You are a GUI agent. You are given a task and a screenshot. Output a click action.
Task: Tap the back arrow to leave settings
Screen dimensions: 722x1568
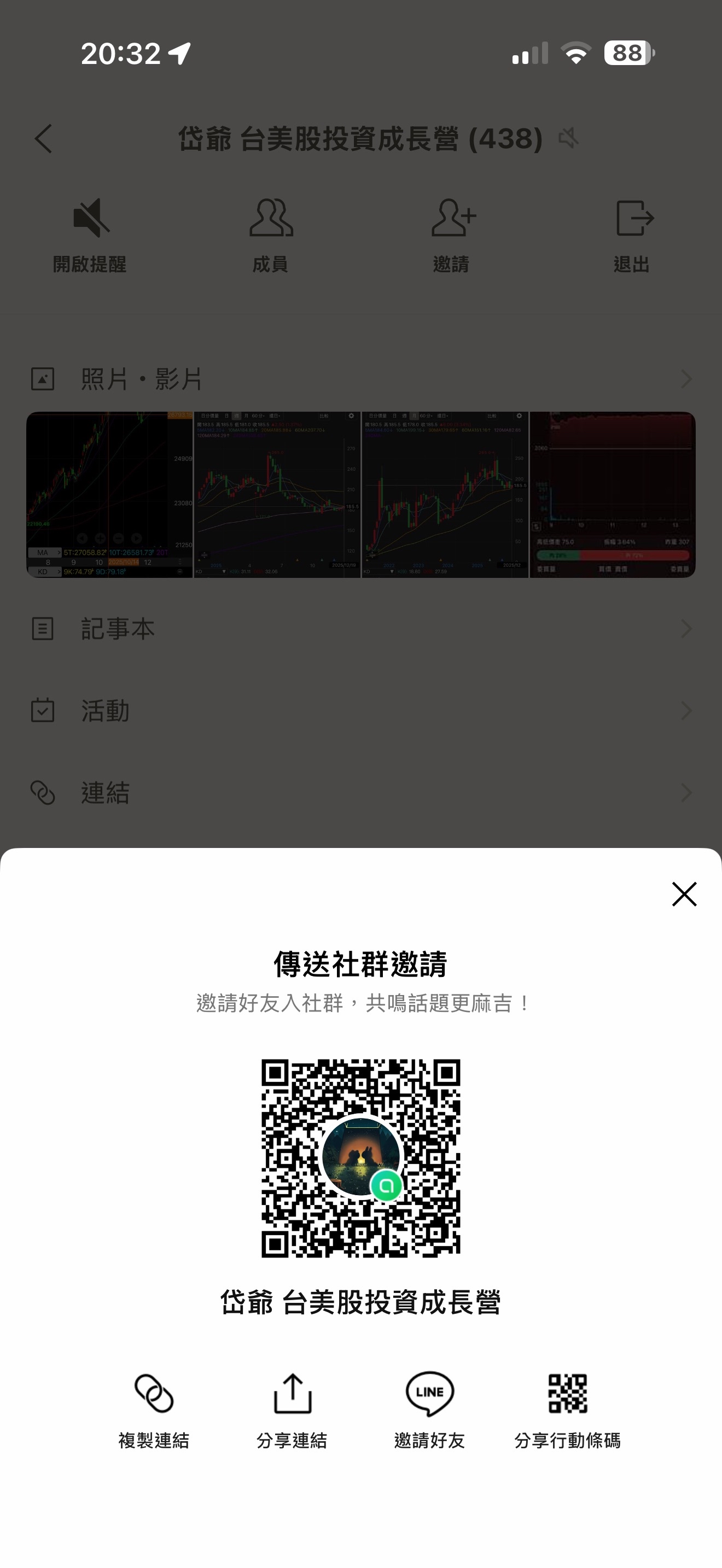tap(43, 139)
